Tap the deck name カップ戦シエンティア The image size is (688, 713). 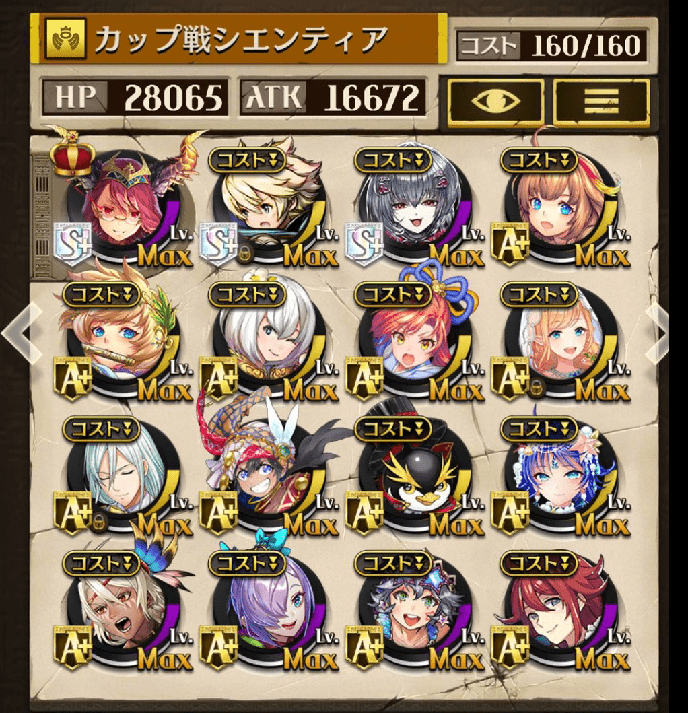pyautogui.click(x=240, y=39)
